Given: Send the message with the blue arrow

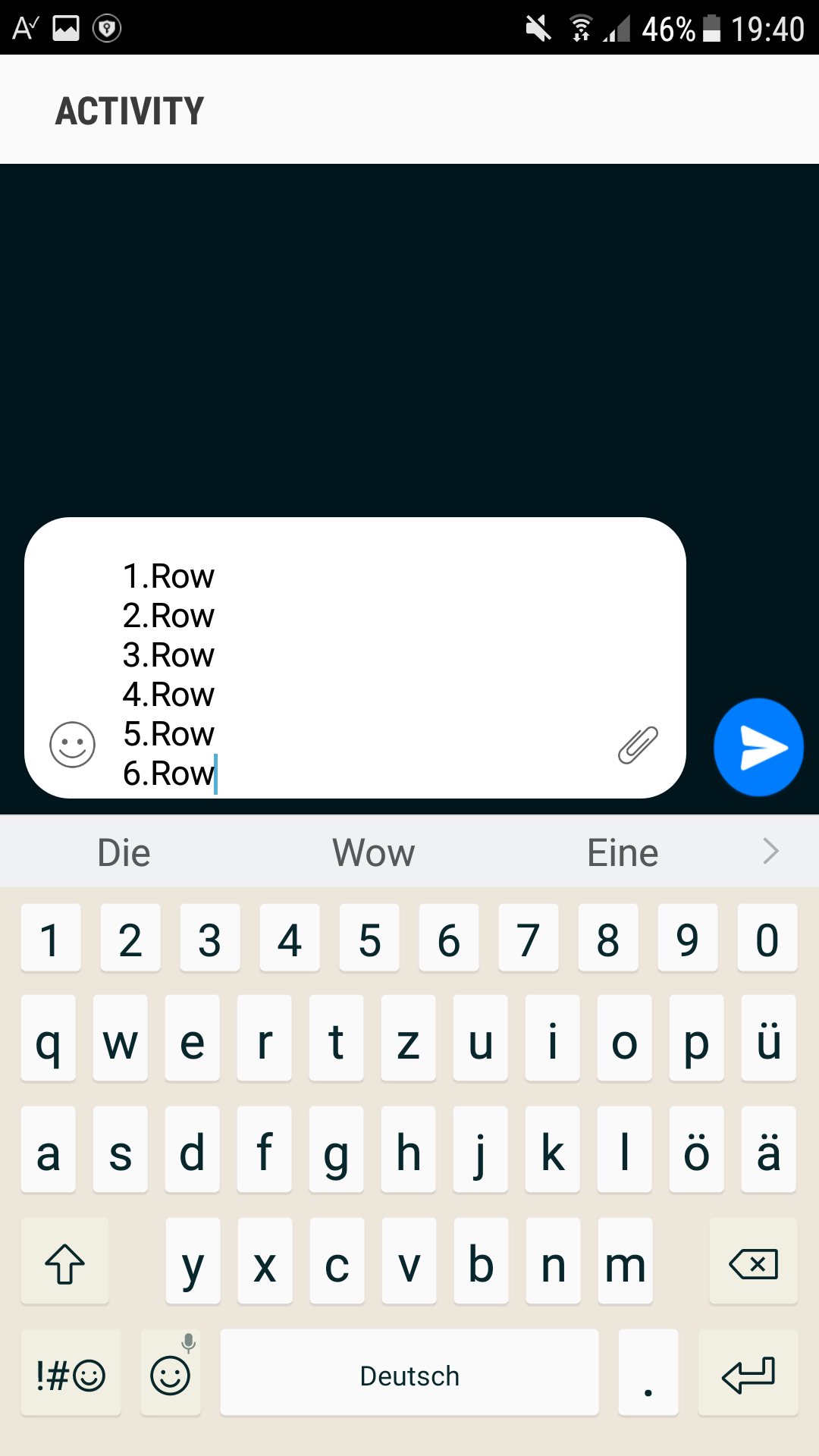Looking at the screenshot, I should point(758,747).
